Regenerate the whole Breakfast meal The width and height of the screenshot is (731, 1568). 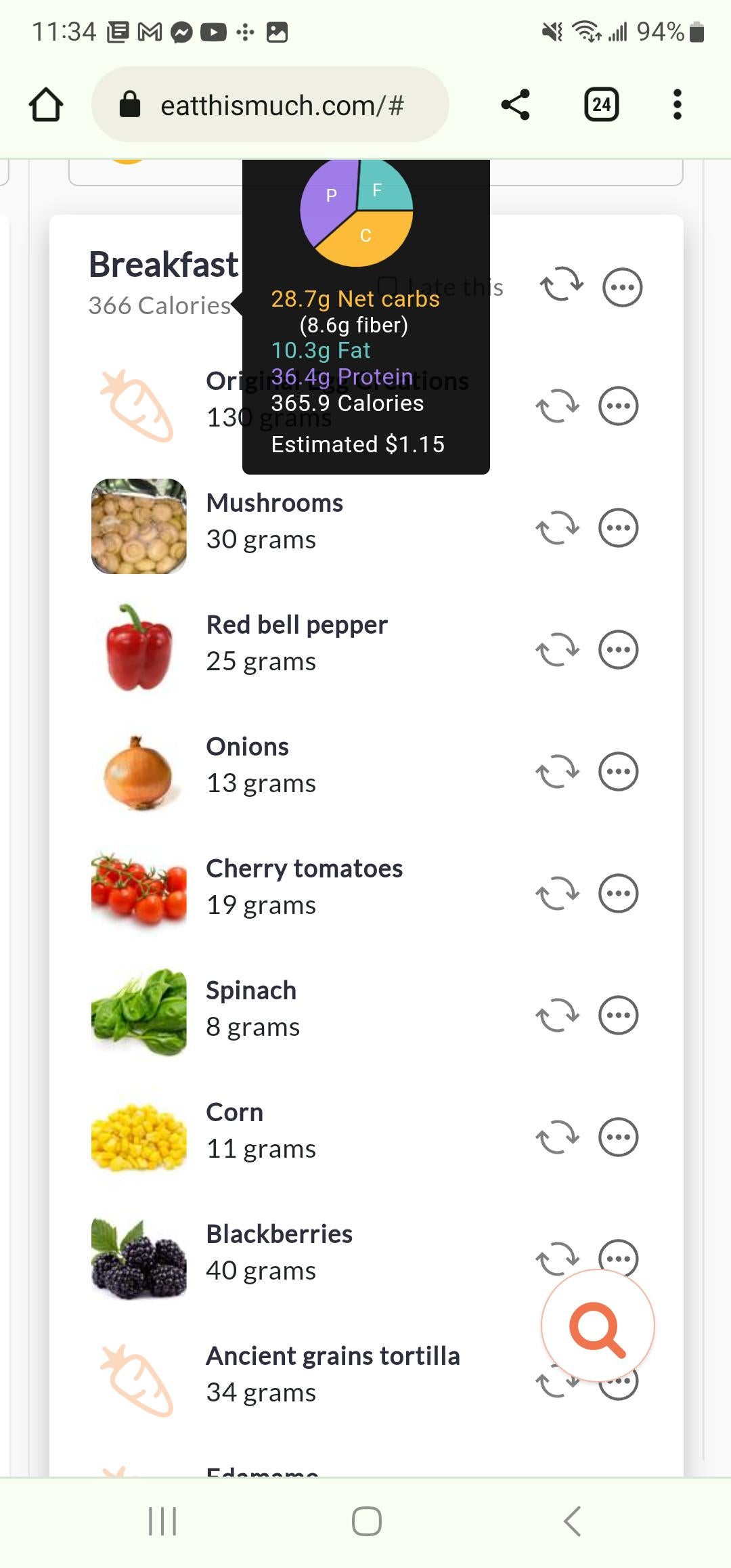(562, 284)
